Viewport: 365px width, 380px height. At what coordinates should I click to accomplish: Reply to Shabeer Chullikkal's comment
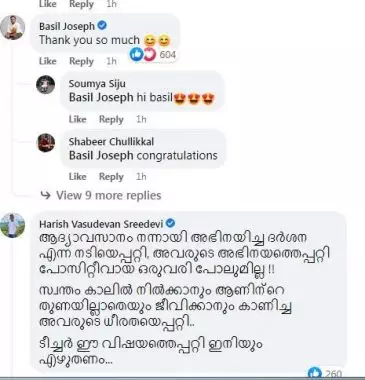[x=111, y=177]
